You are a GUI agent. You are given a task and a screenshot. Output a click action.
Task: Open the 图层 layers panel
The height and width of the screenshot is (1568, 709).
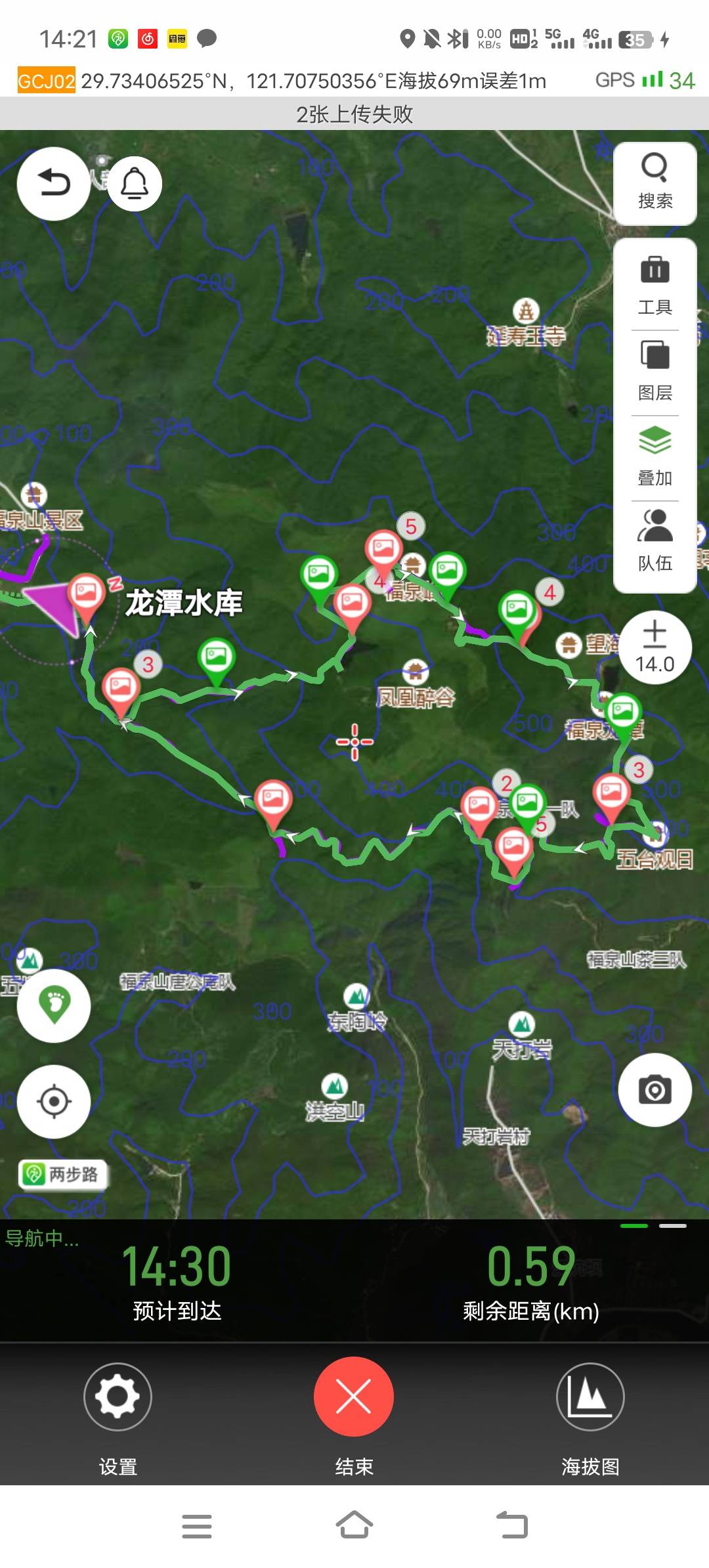pos(655,371)
